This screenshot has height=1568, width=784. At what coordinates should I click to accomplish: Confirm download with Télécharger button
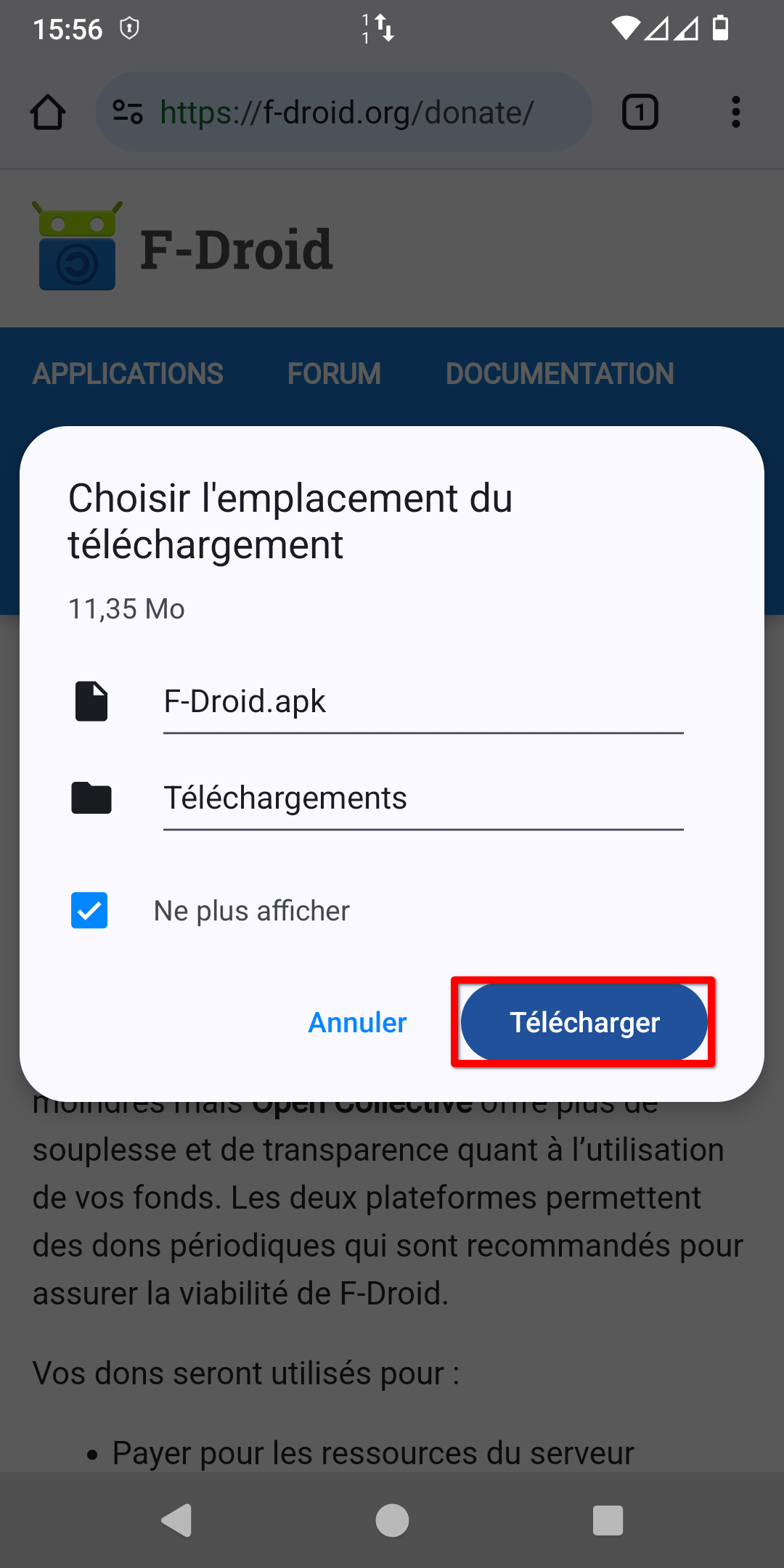[x=584, y=1022]
